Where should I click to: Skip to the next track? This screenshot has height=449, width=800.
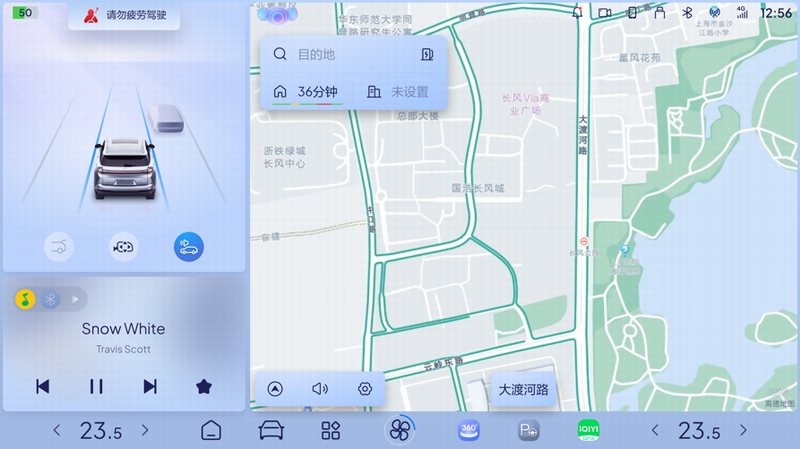click(x=150, y=386)
